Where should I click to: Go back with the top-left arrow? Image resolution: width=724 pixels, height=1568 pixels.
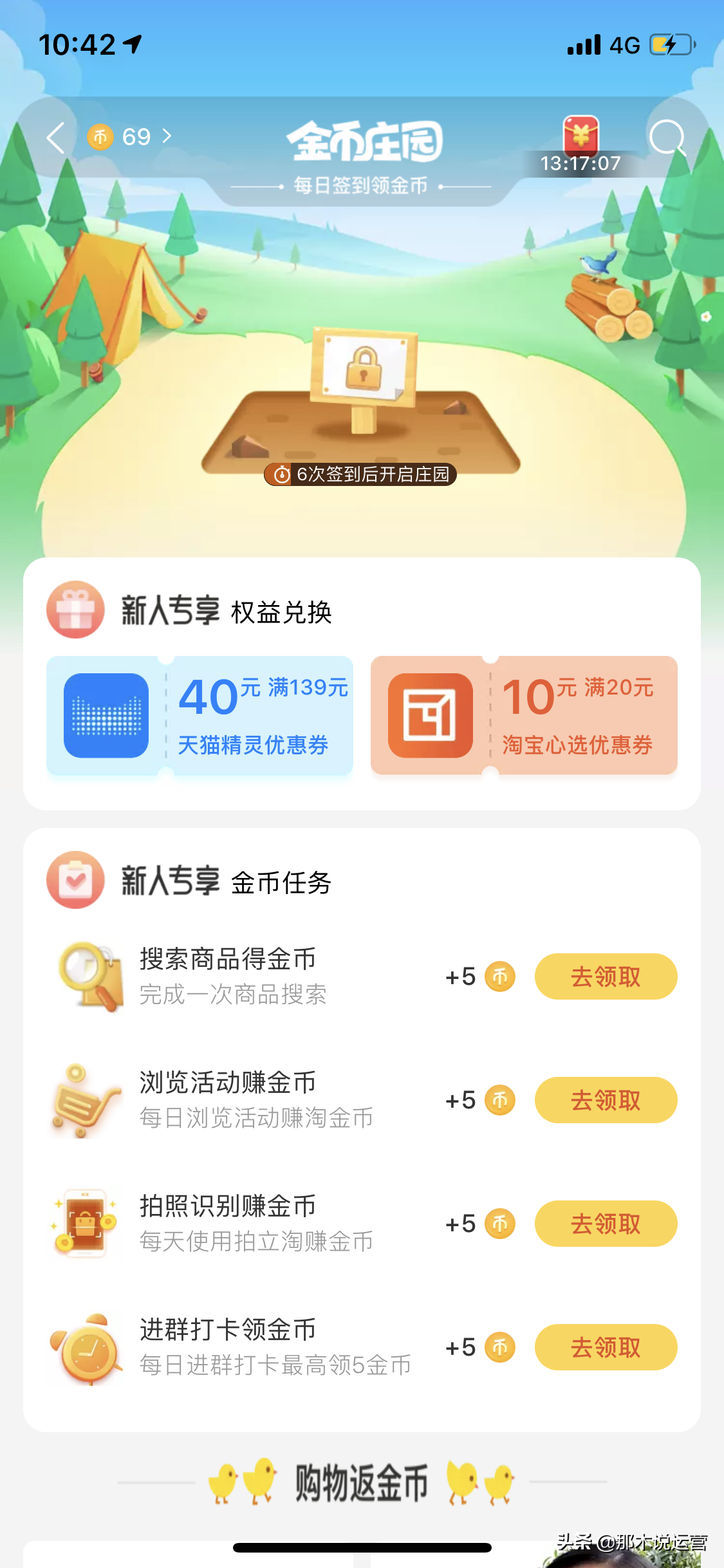pos(56,137)
